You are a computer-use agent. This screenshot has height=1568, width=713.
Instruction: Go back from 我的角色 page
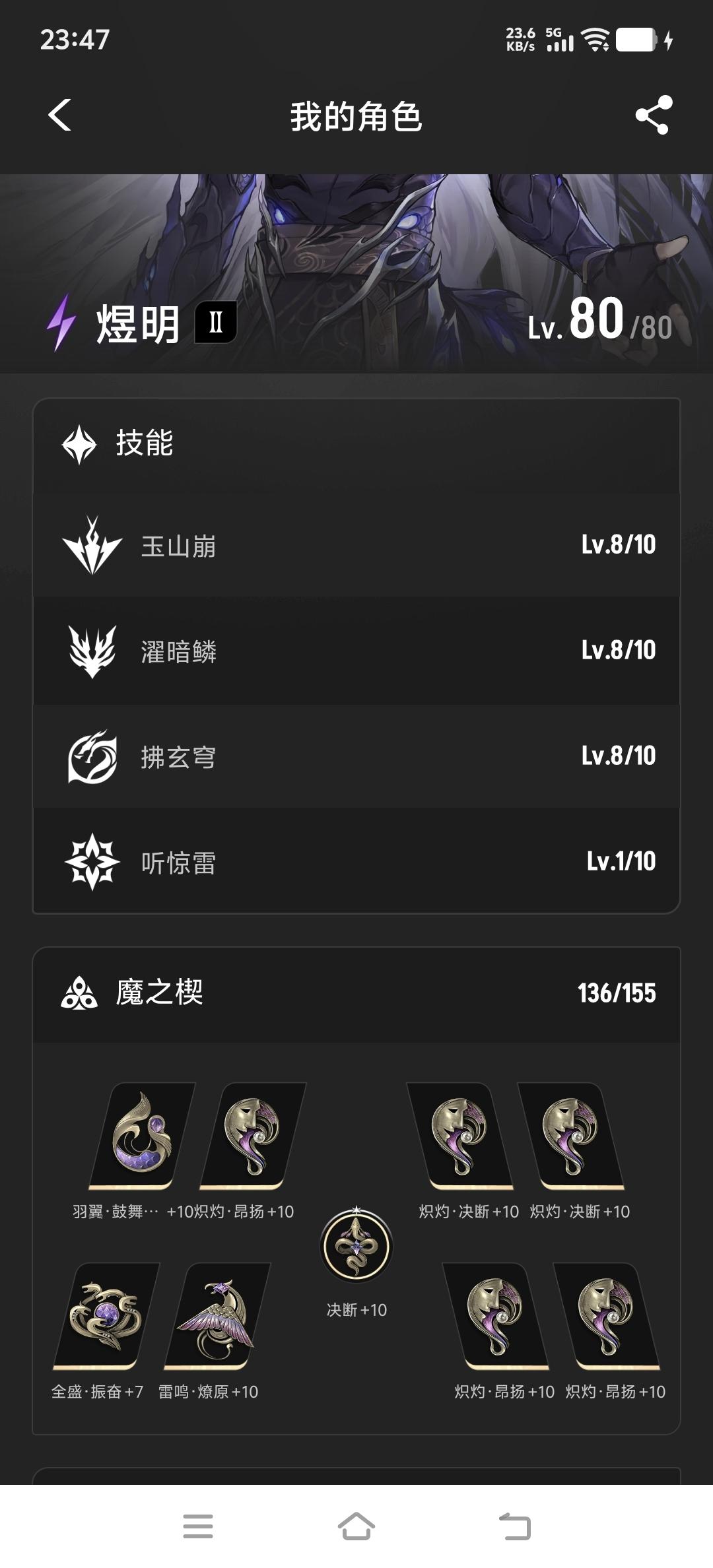(60, 116)
